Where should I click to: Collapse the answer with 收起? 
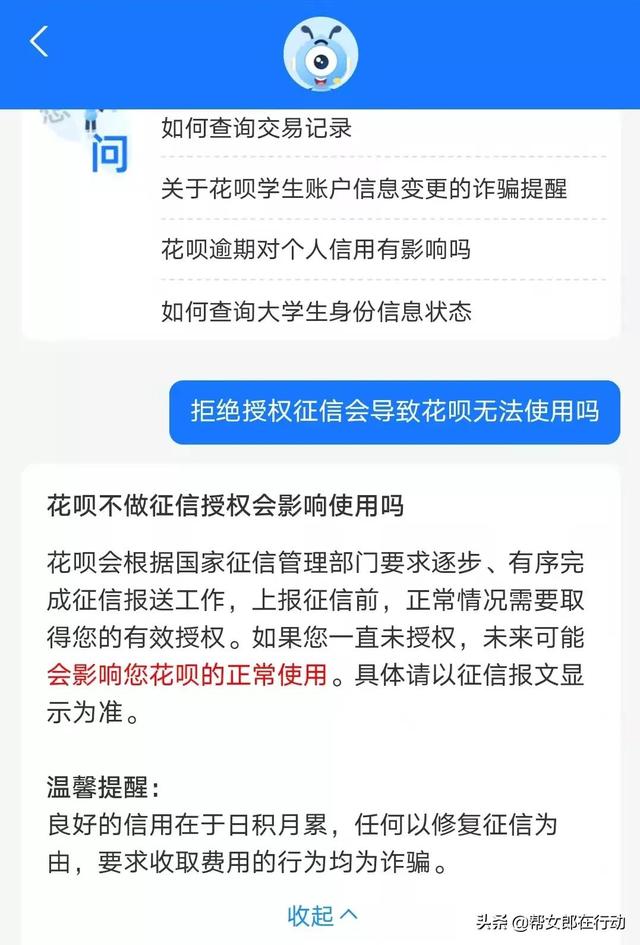(322, 915)
